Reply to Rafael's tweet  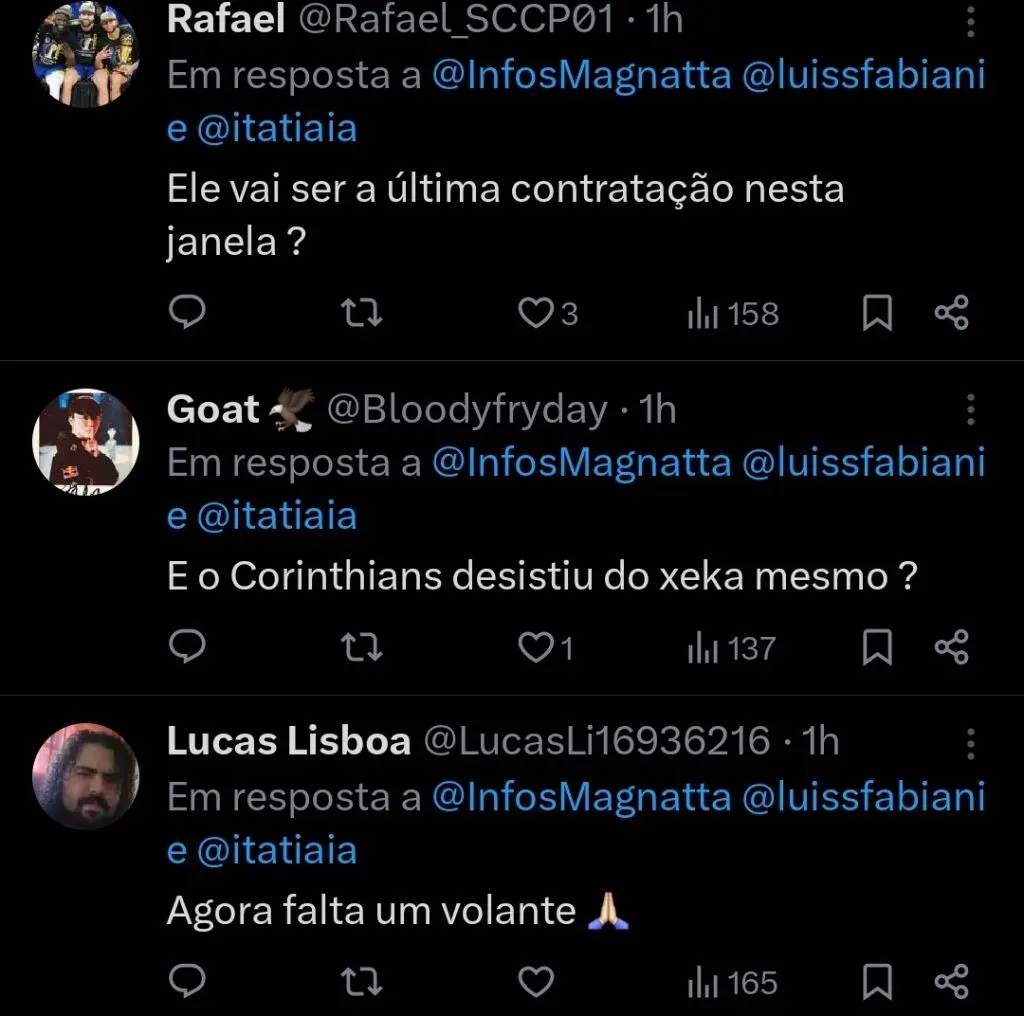pos(187,314)
